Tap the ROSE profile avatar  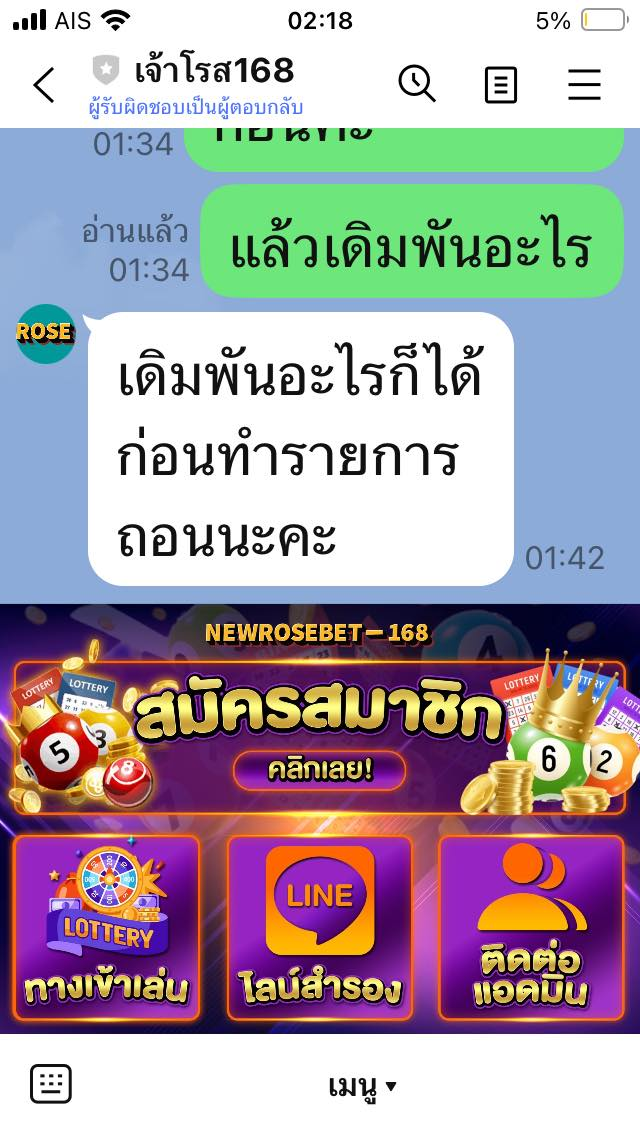[x=46, y=333]
